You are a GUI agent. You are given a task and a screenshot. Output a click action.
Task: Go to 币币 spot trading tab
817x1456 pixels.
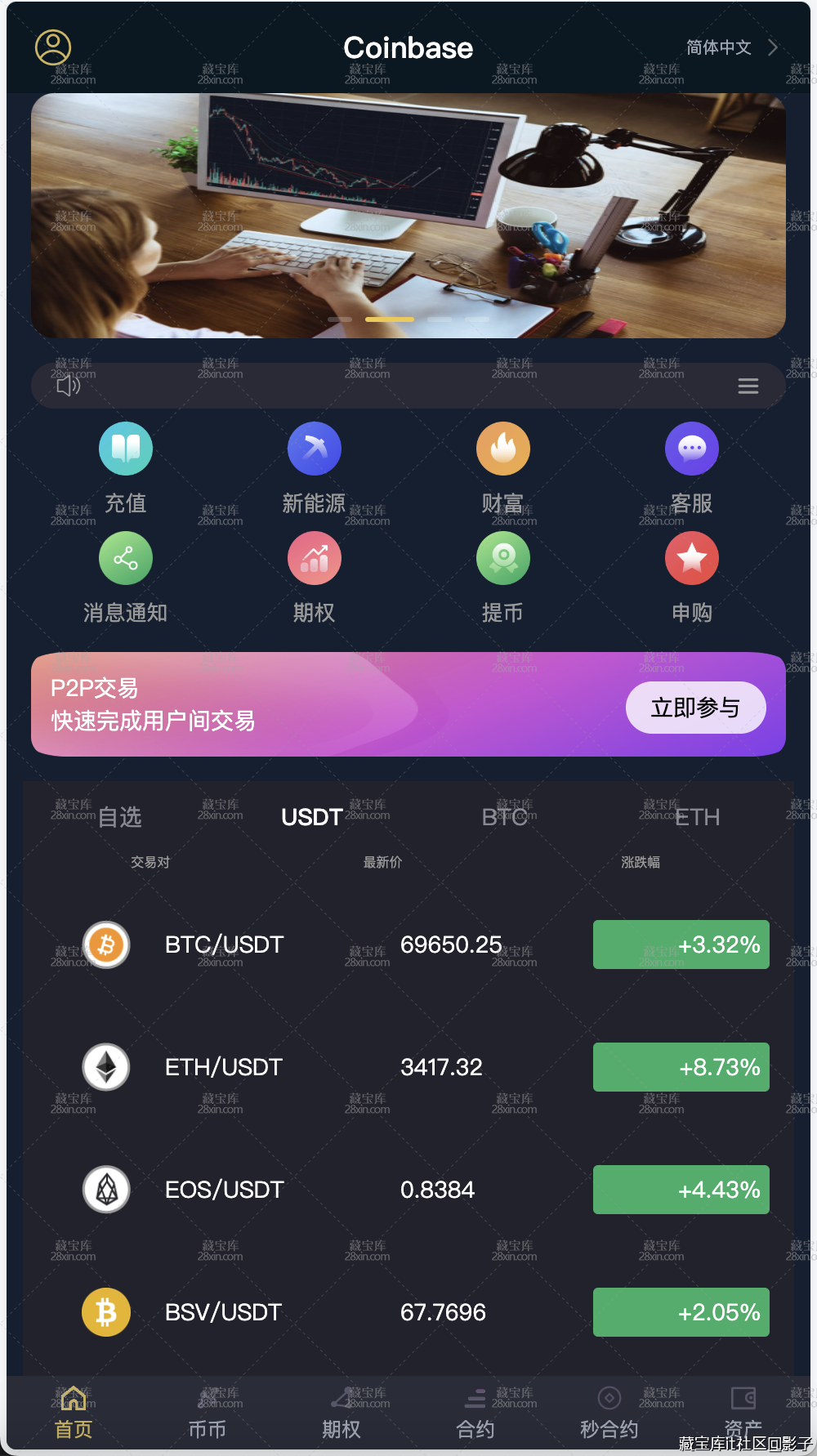pos(208,1414)
